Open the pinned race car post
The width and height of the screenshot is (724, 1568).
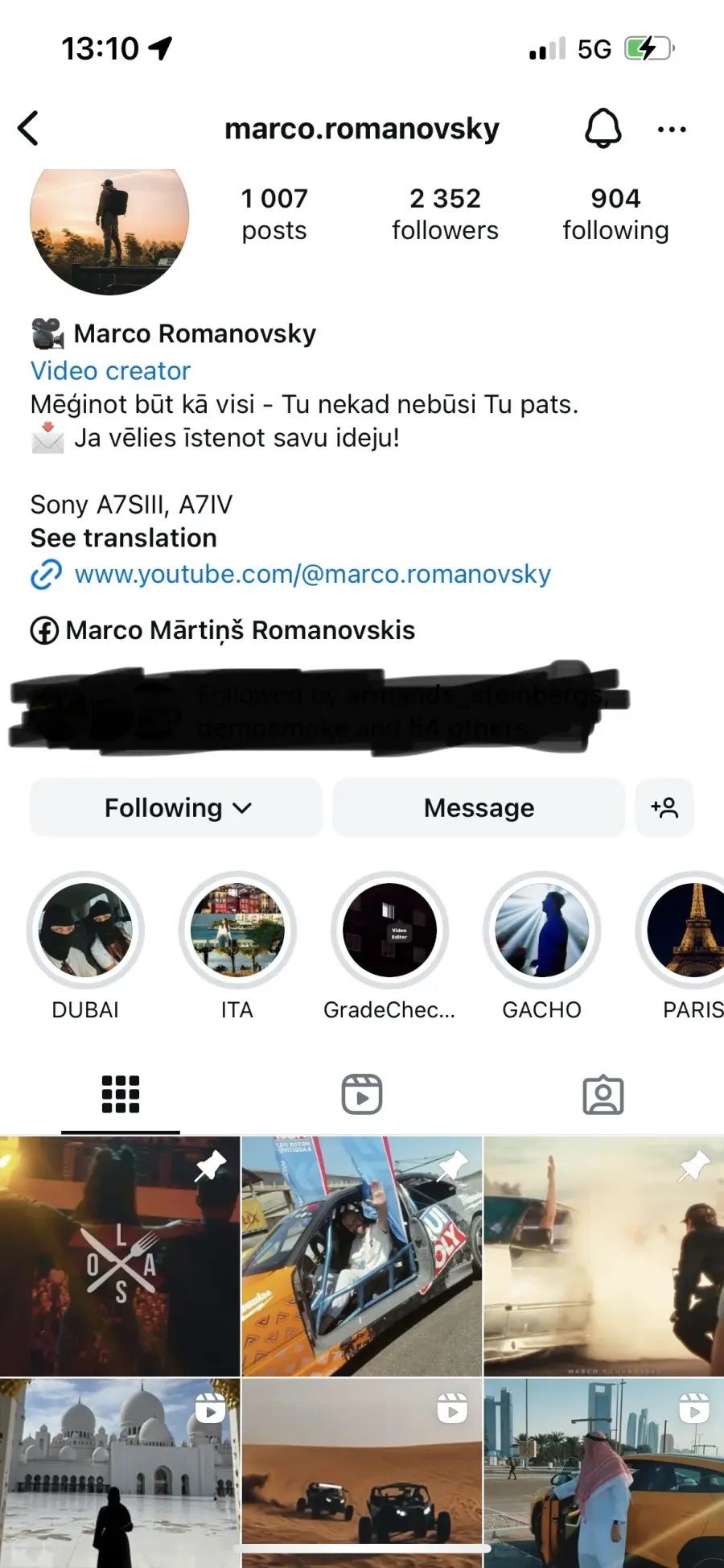pos(362,1256)
